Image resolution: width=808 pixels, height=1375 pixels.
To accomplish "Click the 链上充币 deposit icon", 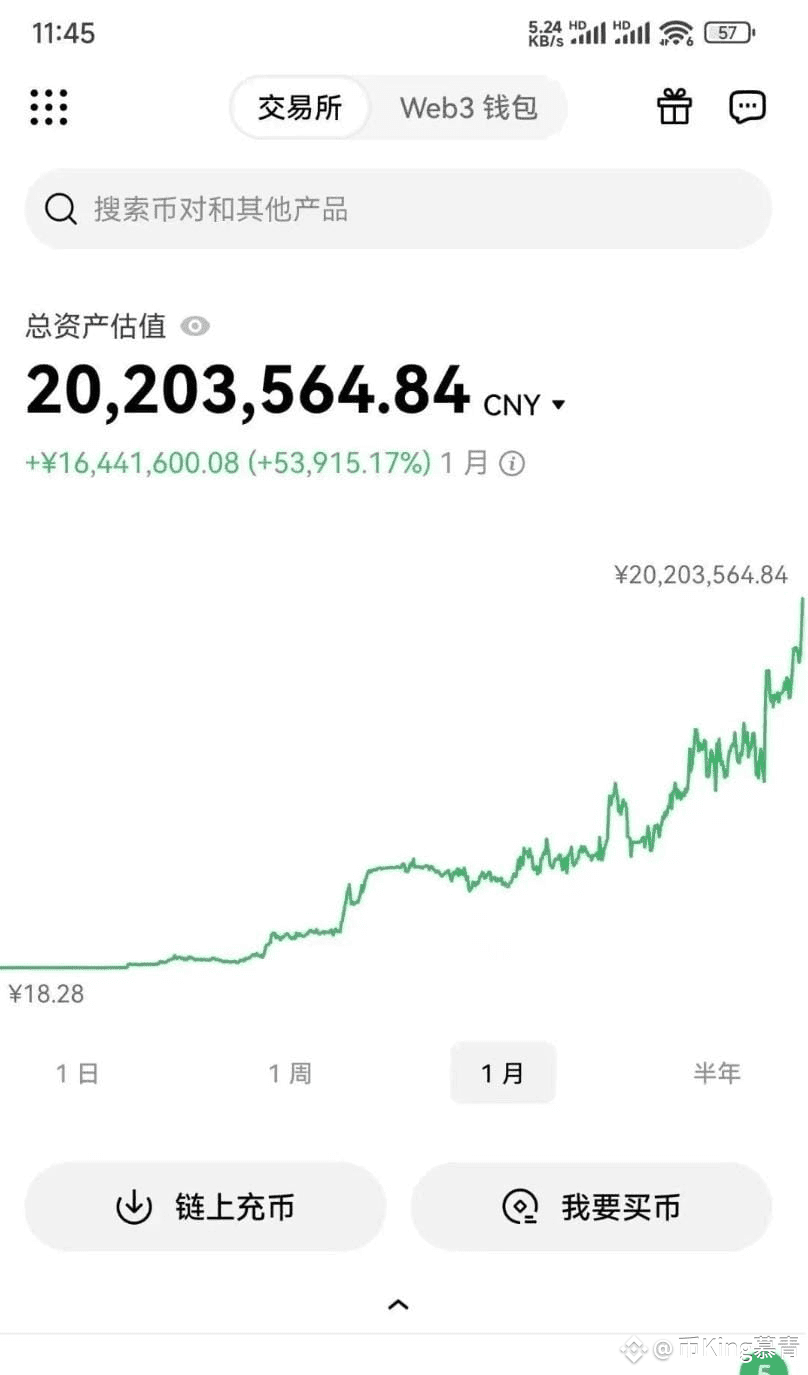I will [x=135, y=1207].
